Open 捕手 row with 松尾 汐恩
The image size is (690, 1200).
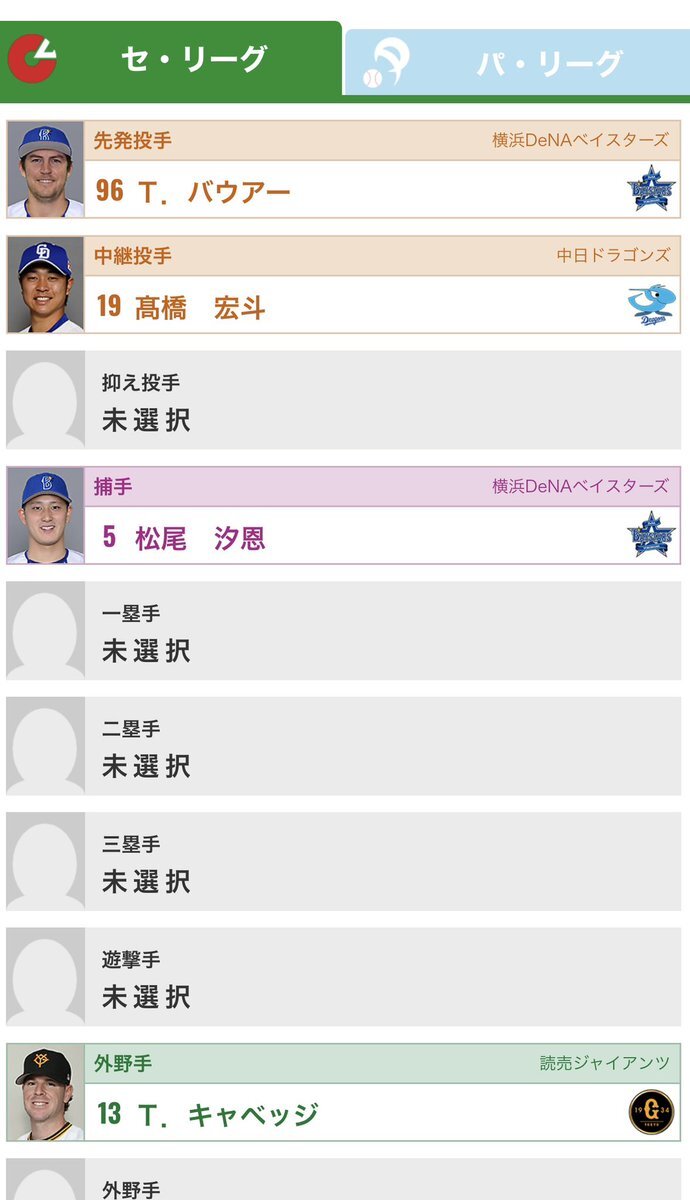pos(344,516)
